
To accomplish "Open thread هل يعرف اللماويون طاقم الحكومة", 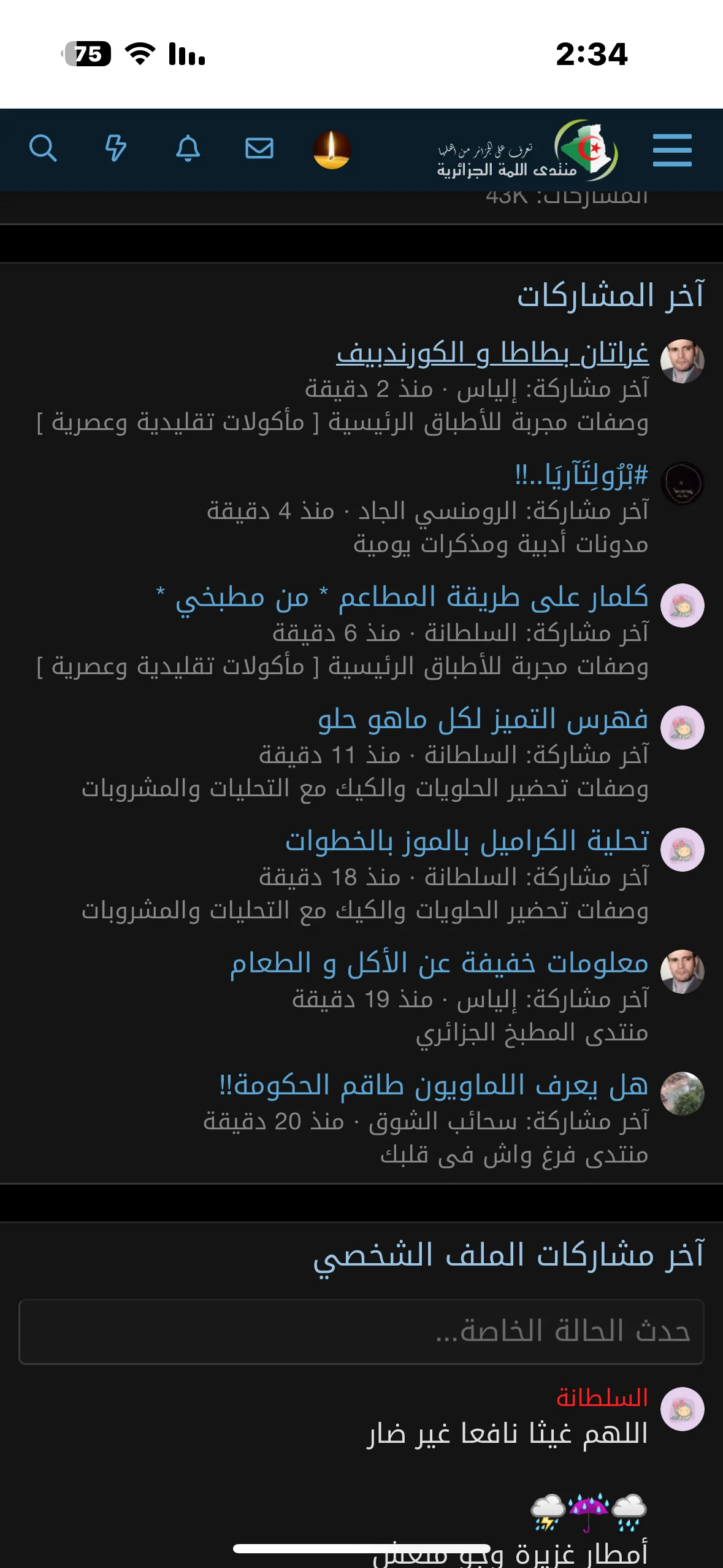I will [x=434, y=1085].
